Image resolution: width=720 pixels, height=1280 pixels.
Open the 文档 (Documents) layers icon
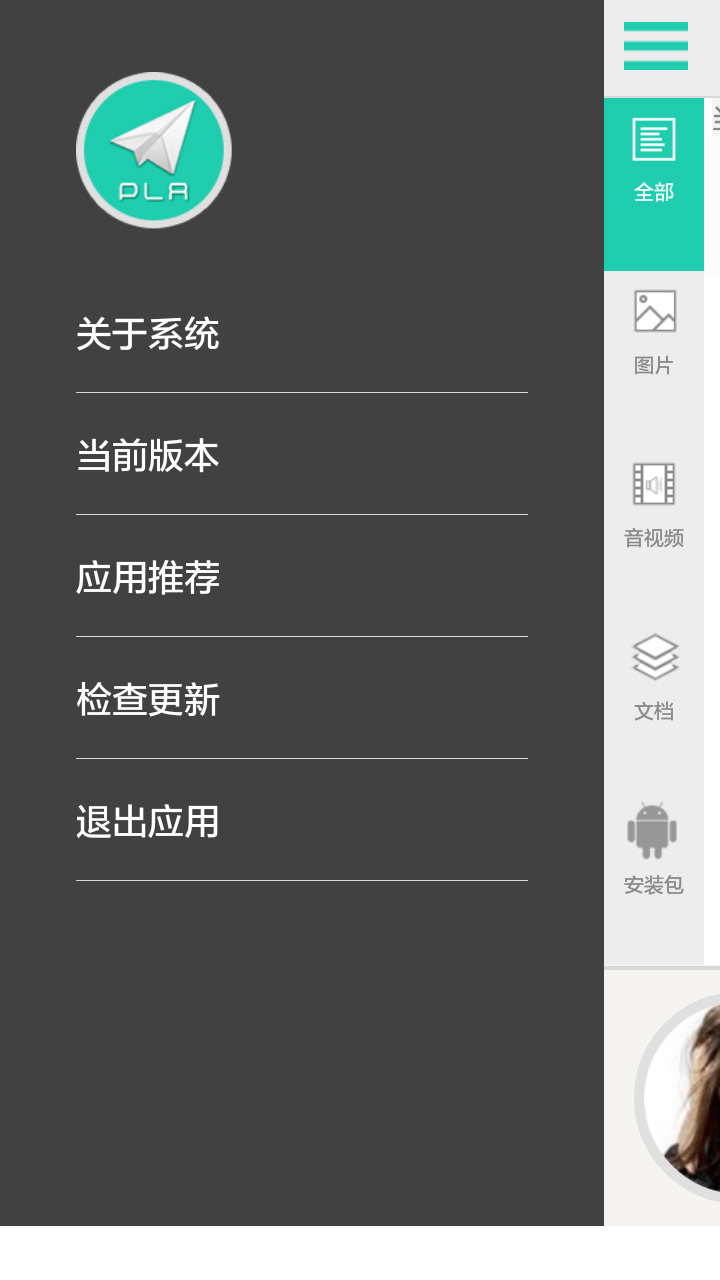[x=654, y=655]
